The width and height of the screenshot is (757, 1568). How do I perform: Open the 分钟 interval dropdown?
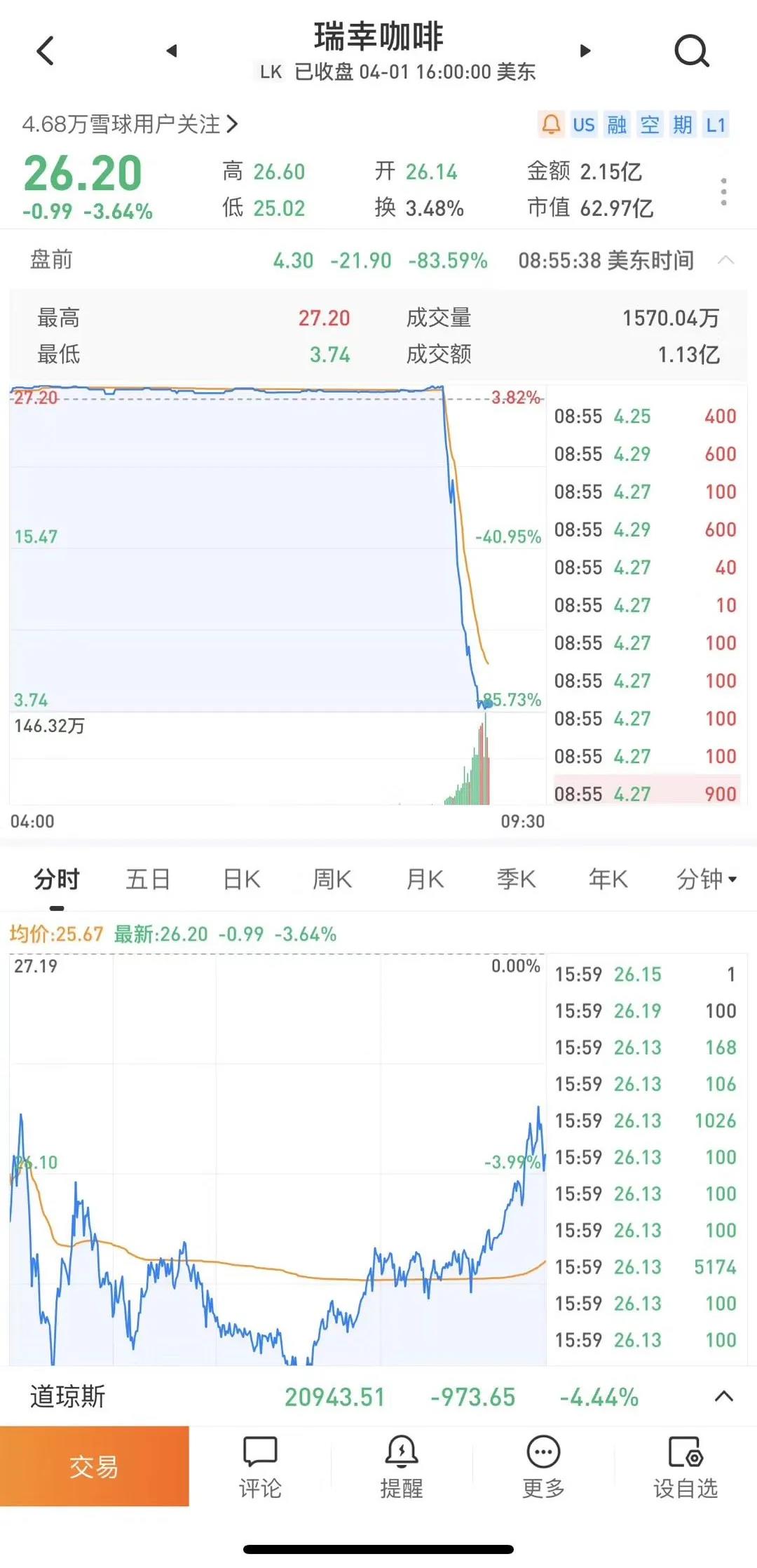(x=706, y=879)
